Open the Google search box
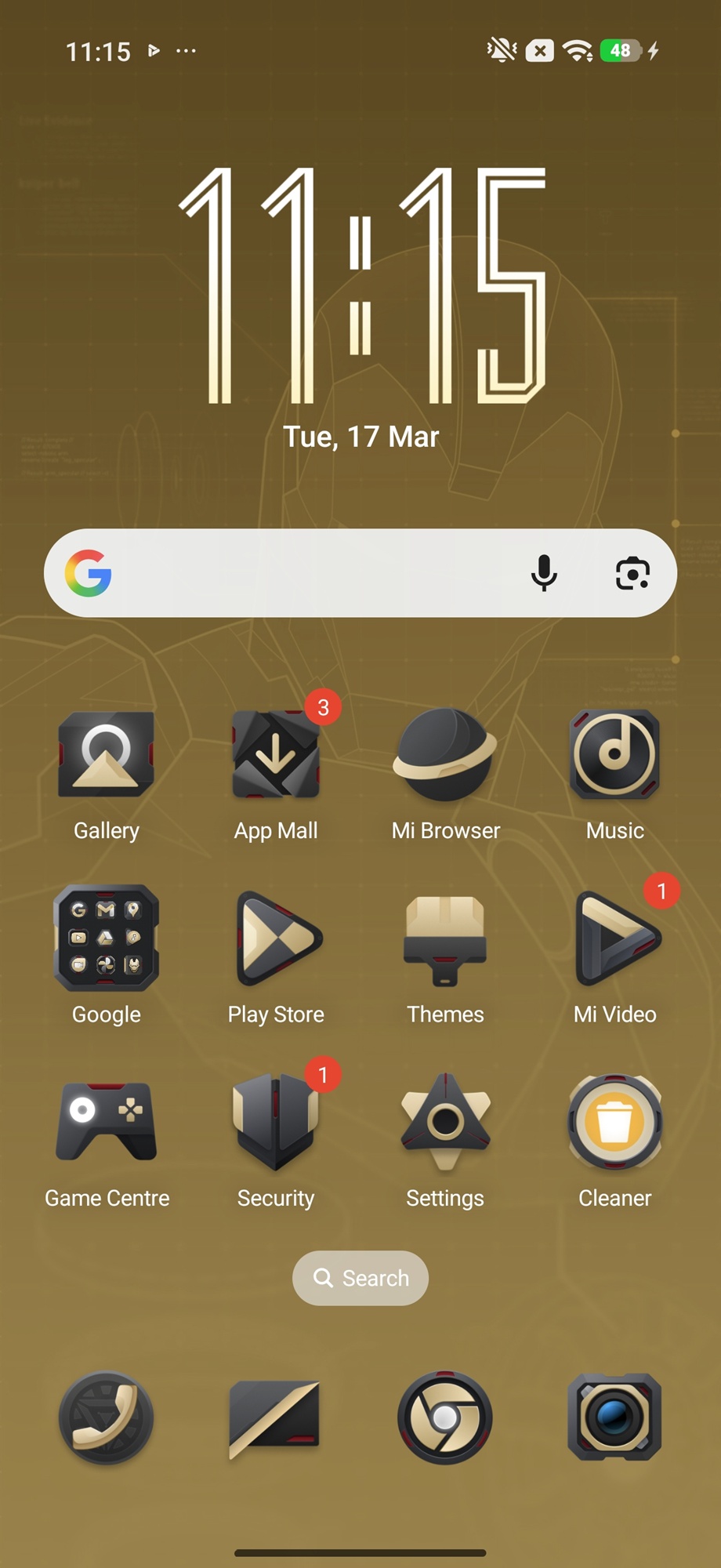This screenshot has width=721, height=1568. (313, 573)
